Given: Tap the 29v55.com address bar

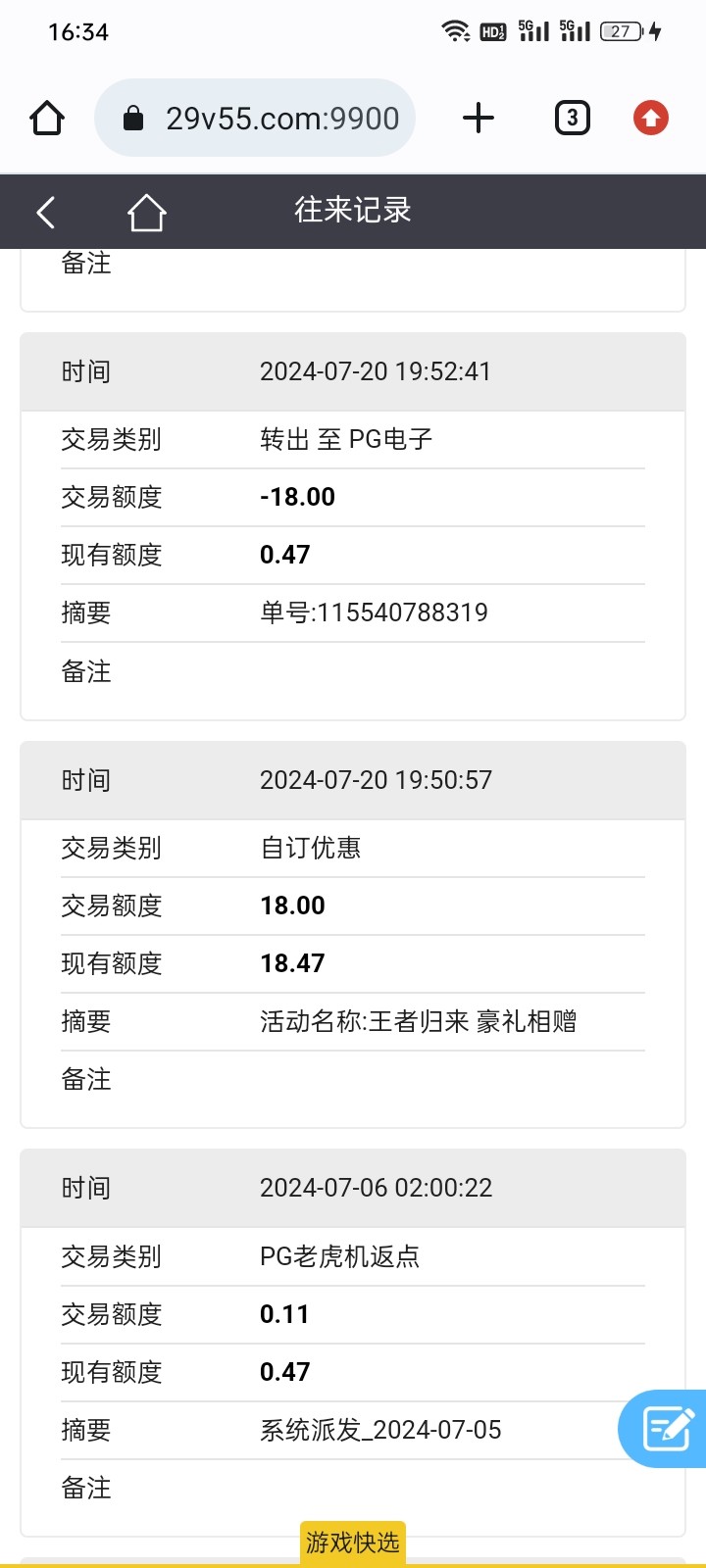Looking at the screenshot, I should (255, 119).
